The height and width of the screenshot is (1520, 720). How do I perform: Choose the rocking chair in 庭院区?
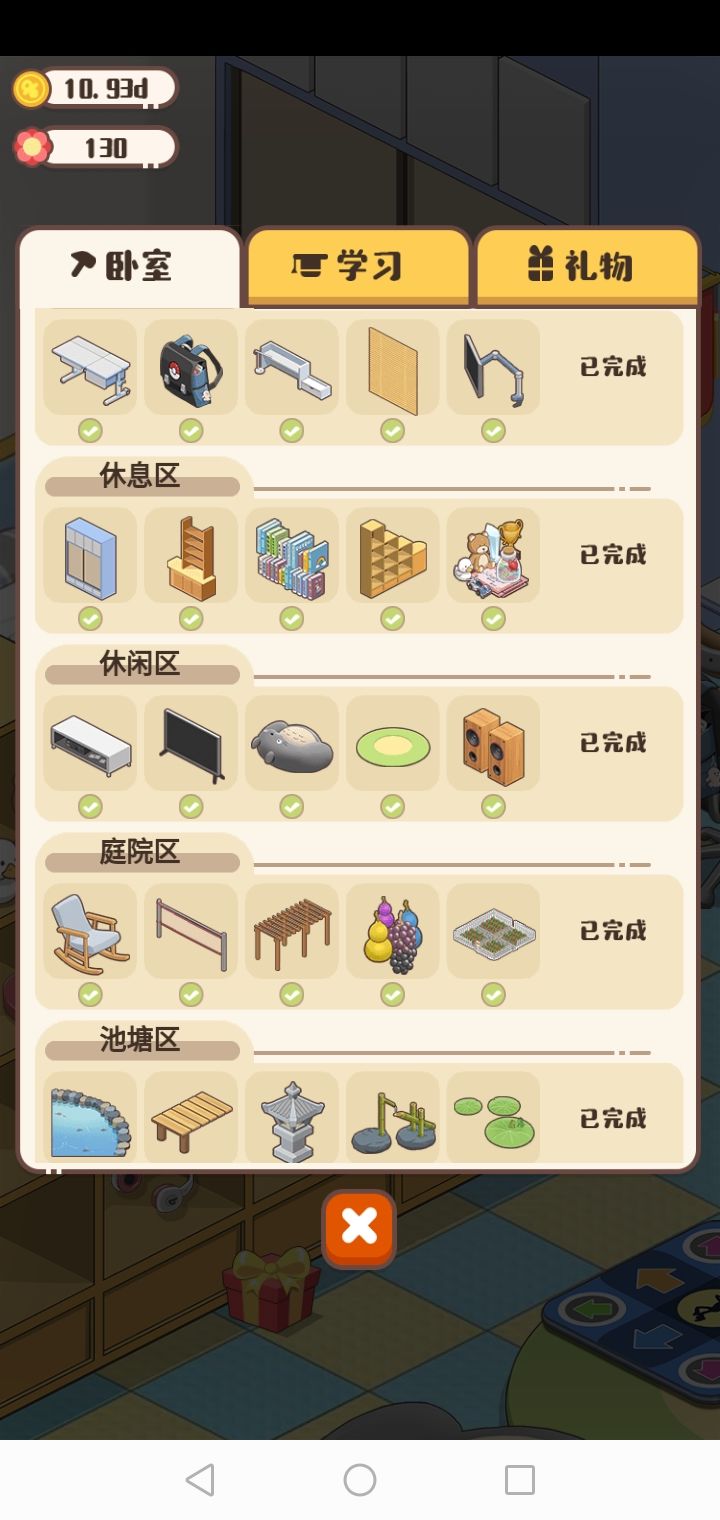point(88,932)
